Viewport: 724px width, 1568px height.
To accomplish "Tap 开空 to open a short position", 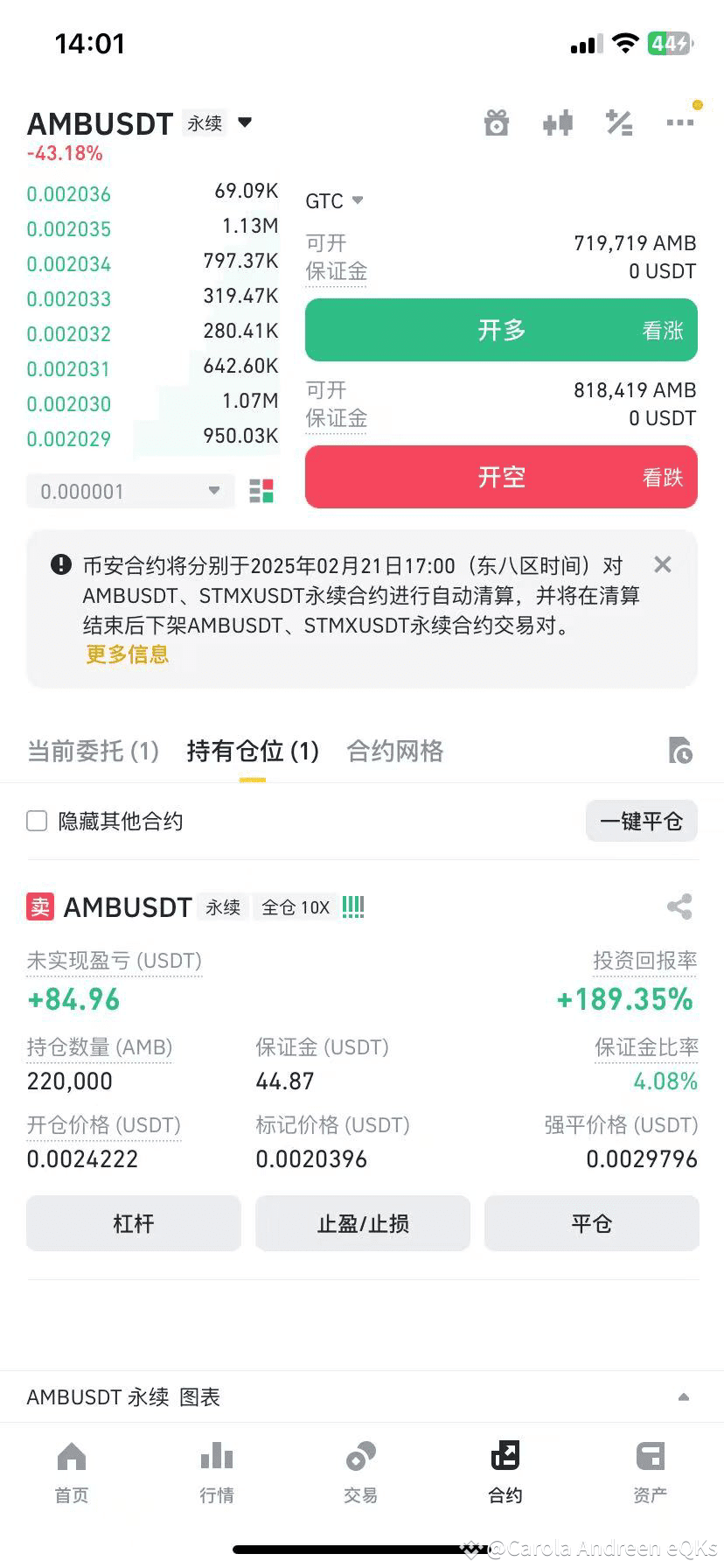I will 501,477.
